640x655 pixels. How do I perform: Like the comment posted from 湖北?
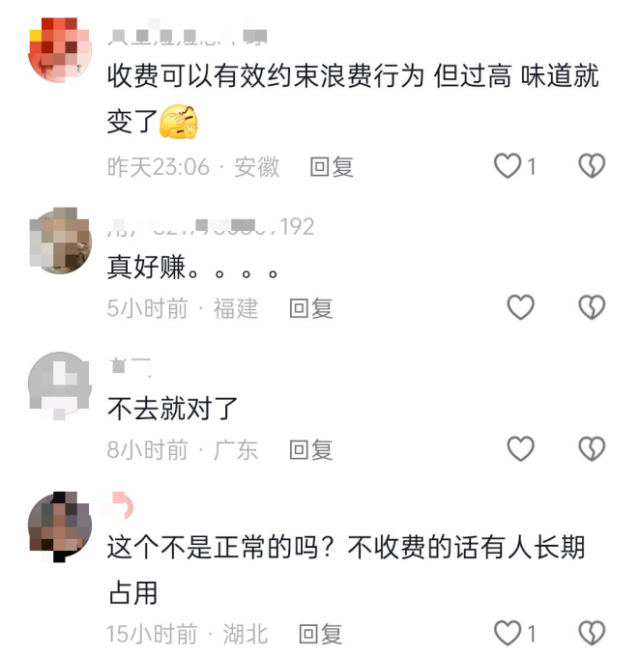tap(508, 632)
